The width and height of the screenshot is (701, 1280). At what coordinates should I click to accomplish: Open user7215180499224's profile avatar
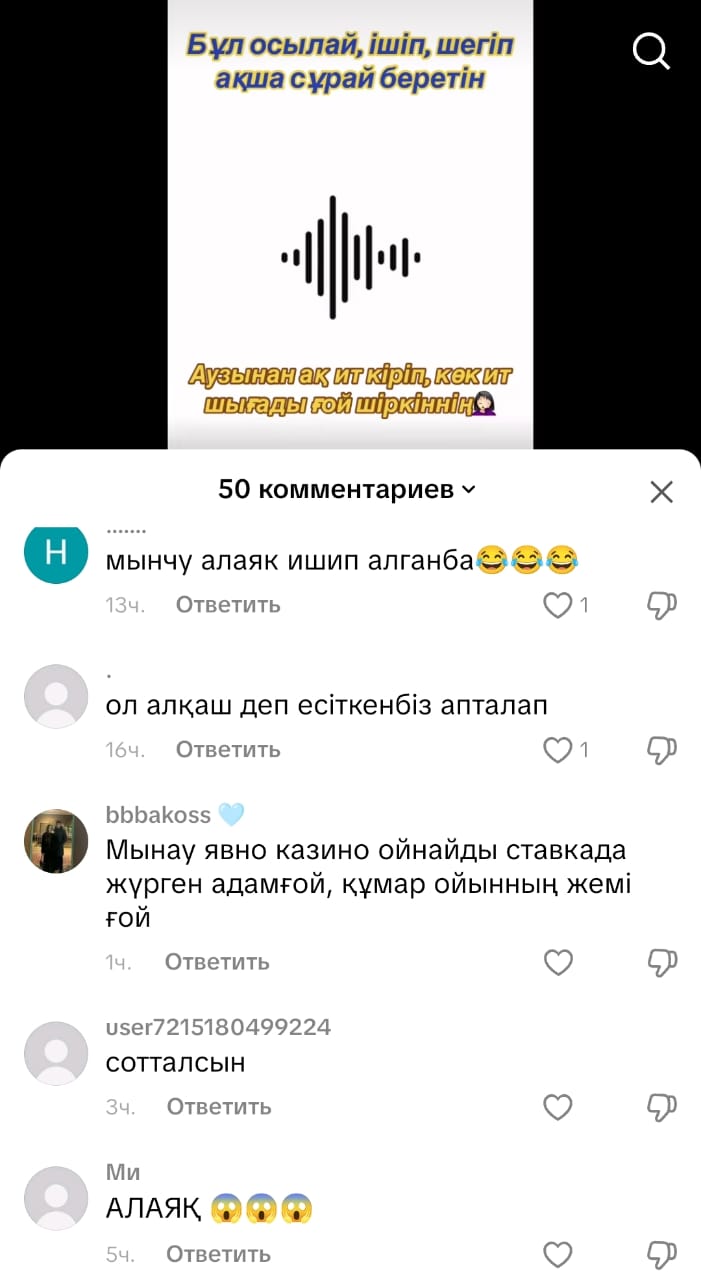click(x=56, y=1054)
